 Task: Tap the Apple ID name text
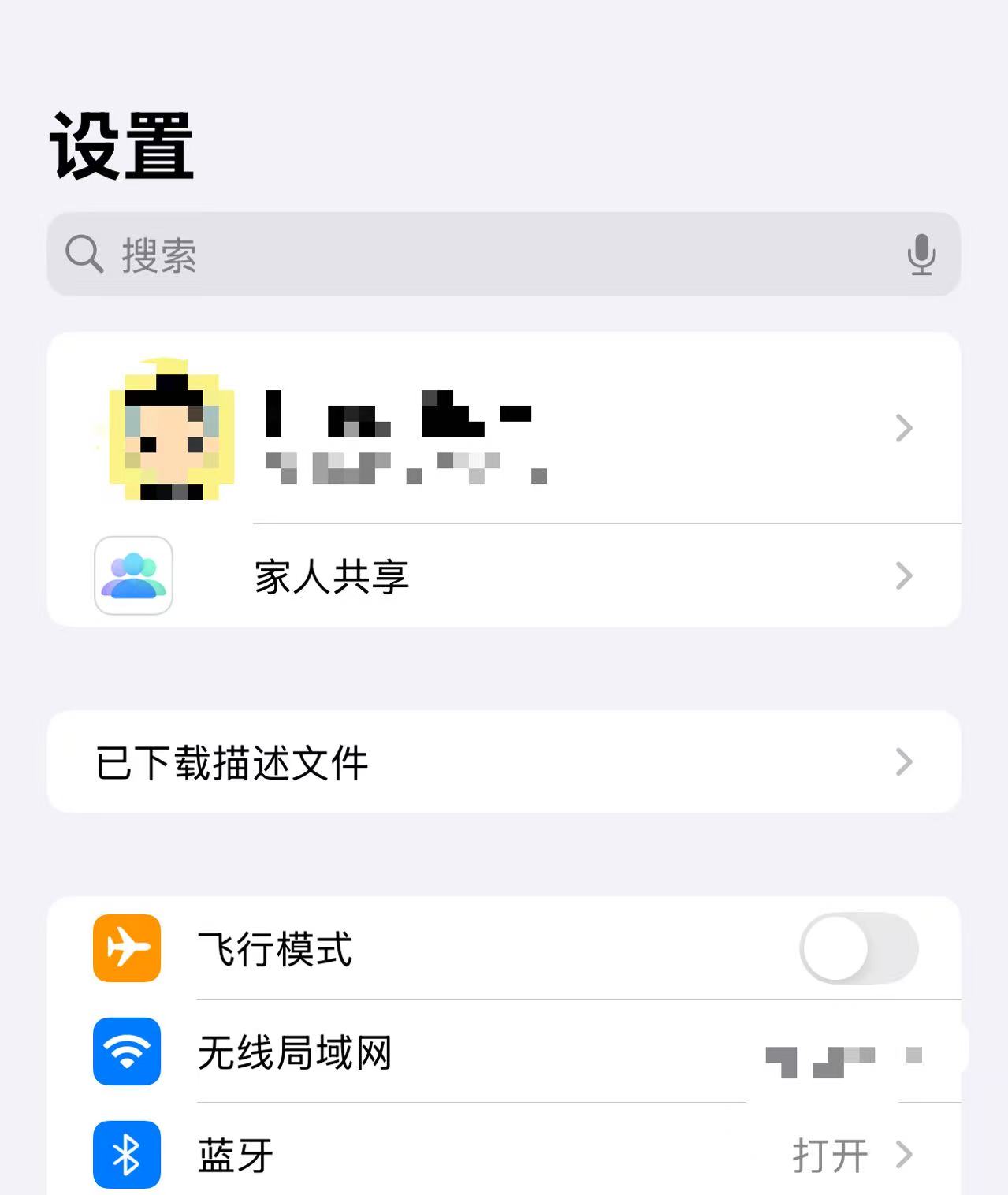(394, 414)
